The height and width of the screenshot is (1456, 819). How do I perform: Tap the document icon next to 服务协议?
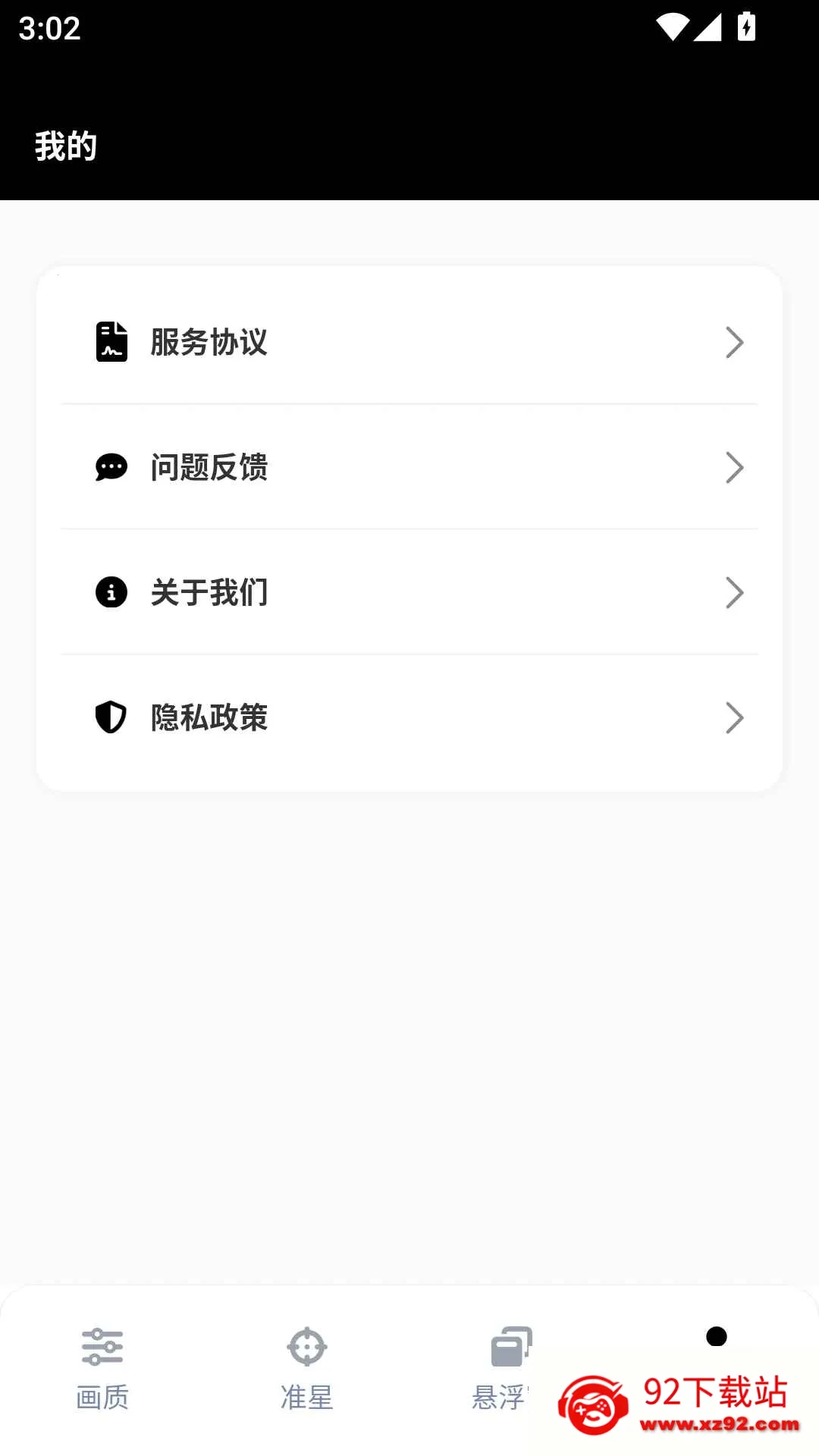111,343
